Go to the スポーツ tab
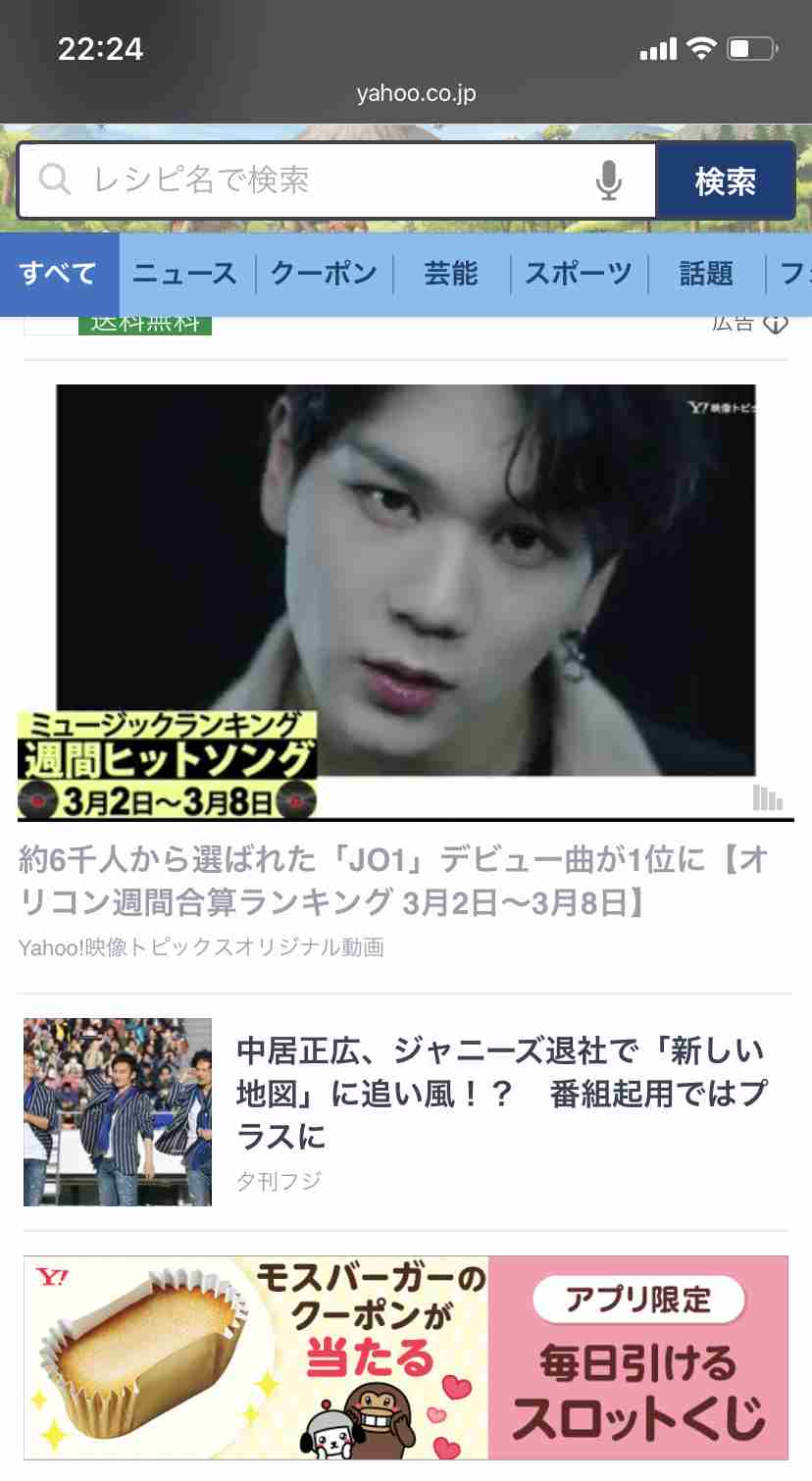 point(579,274)
